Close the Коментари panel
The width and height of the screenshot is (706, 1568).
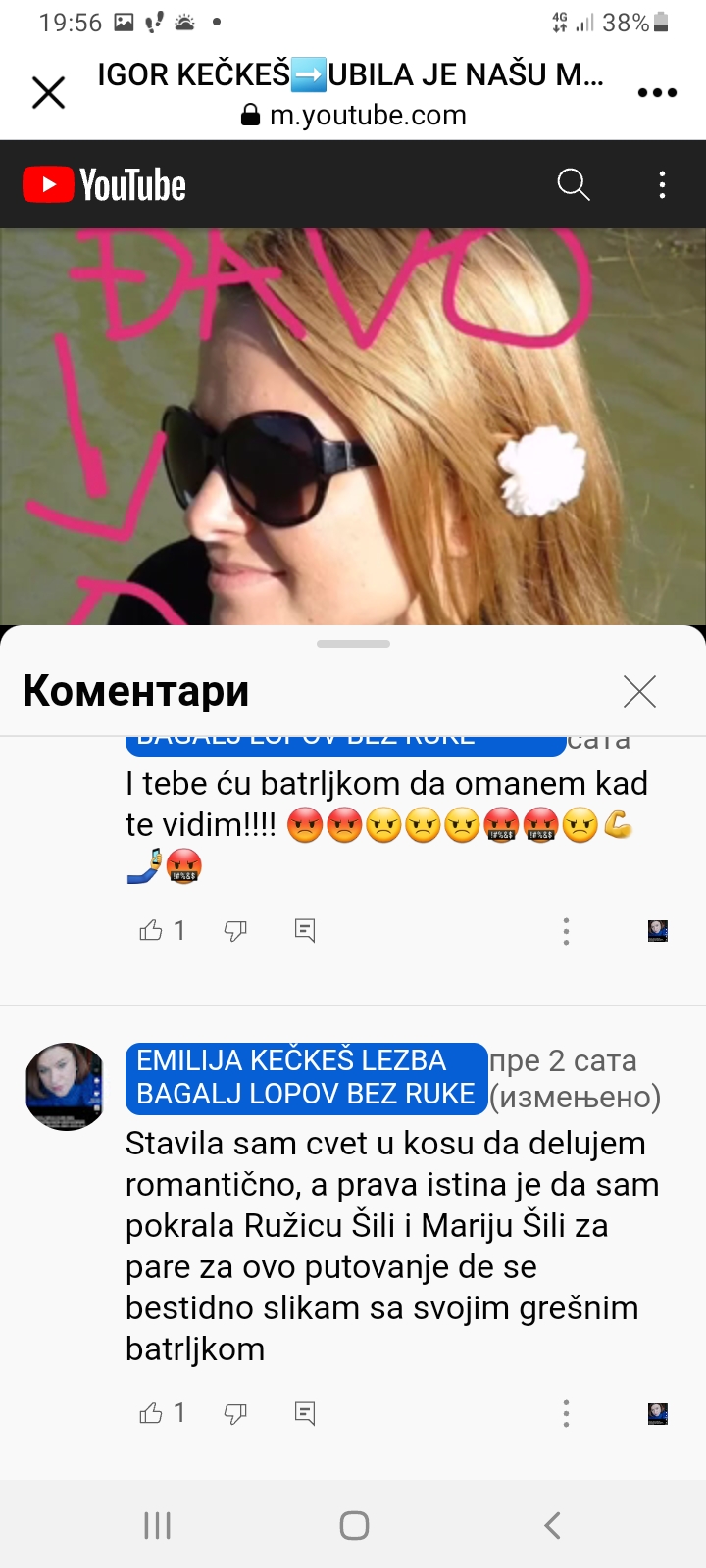pos(639,691)
